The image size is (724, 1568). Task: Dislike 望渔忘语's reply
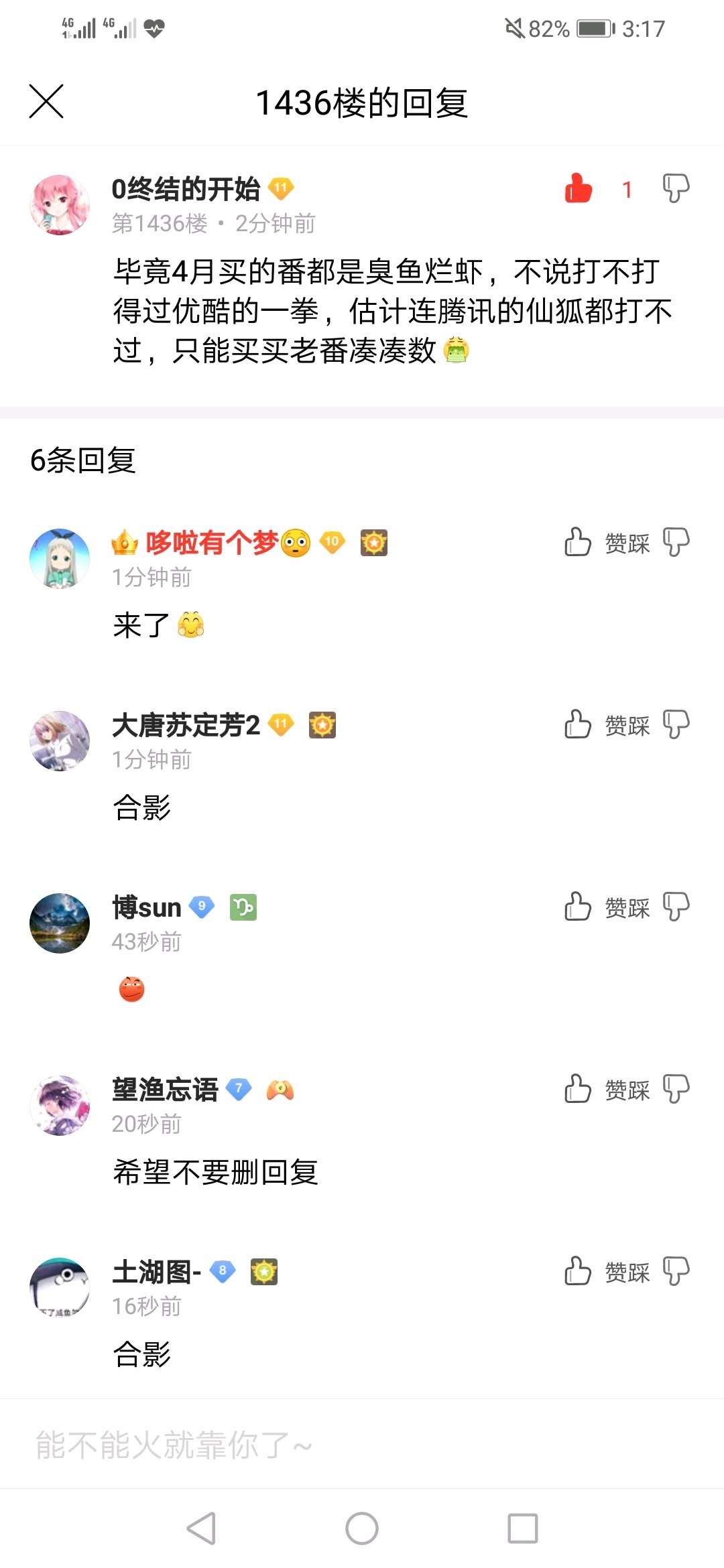[x=676, y=1089]
